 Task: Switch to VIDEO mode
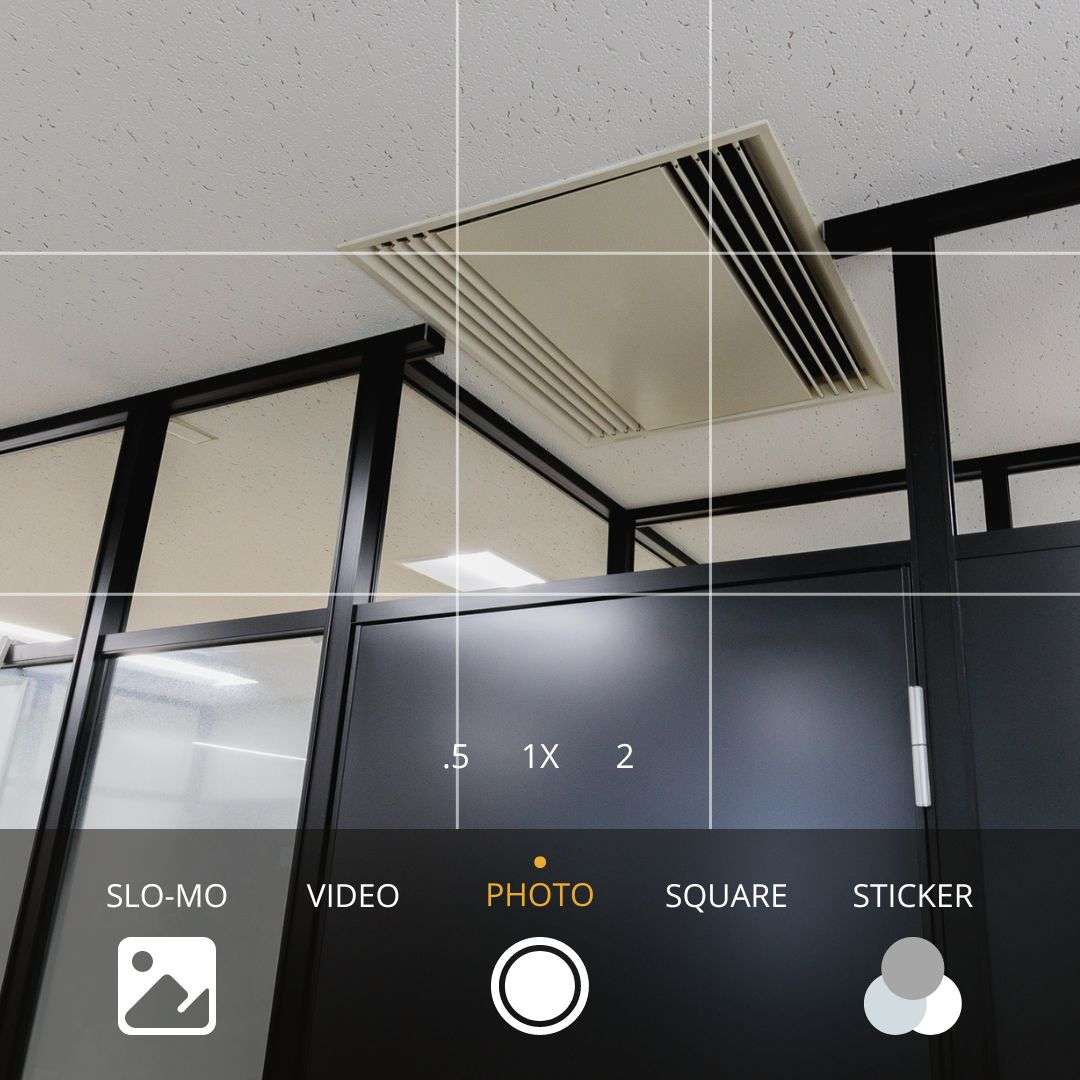click(x=353, y=896)
